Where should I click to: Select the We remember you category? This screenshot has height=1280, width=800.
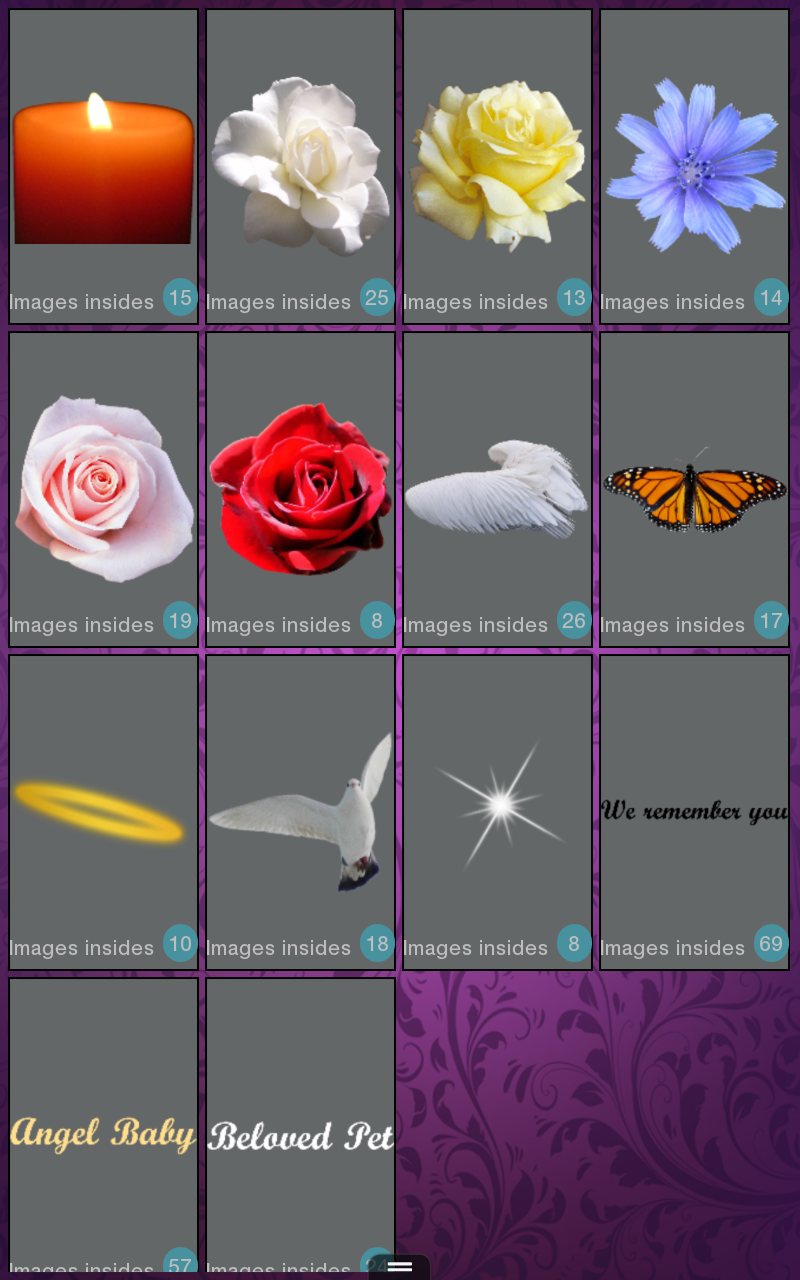click(x=694, y=812)
